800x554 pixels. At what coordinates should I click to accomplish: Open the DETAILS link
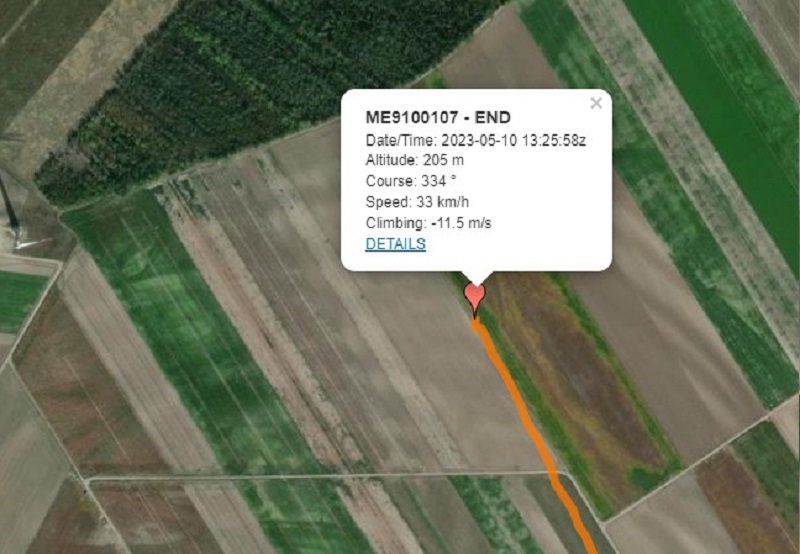[x=395, y=244]
